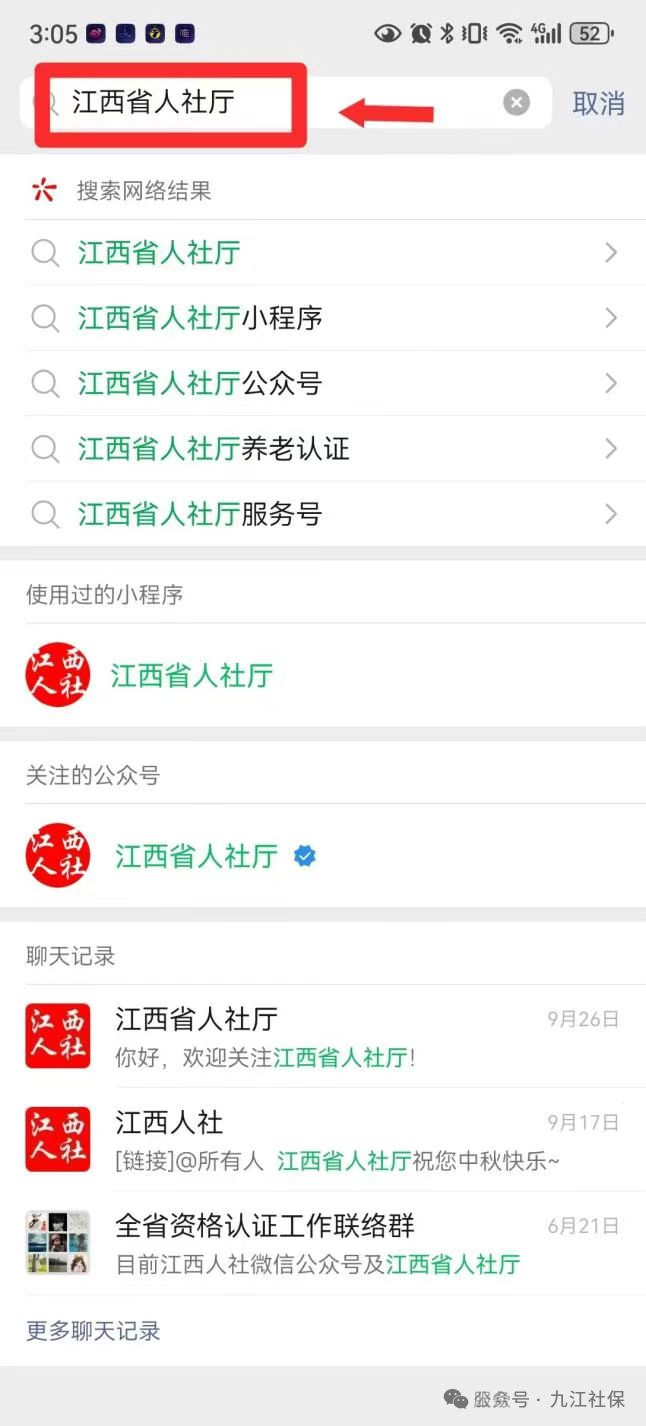Open the 江西人社 chat record
The height and width of the screenshot is (1426, 646).
click(320, 1139)
